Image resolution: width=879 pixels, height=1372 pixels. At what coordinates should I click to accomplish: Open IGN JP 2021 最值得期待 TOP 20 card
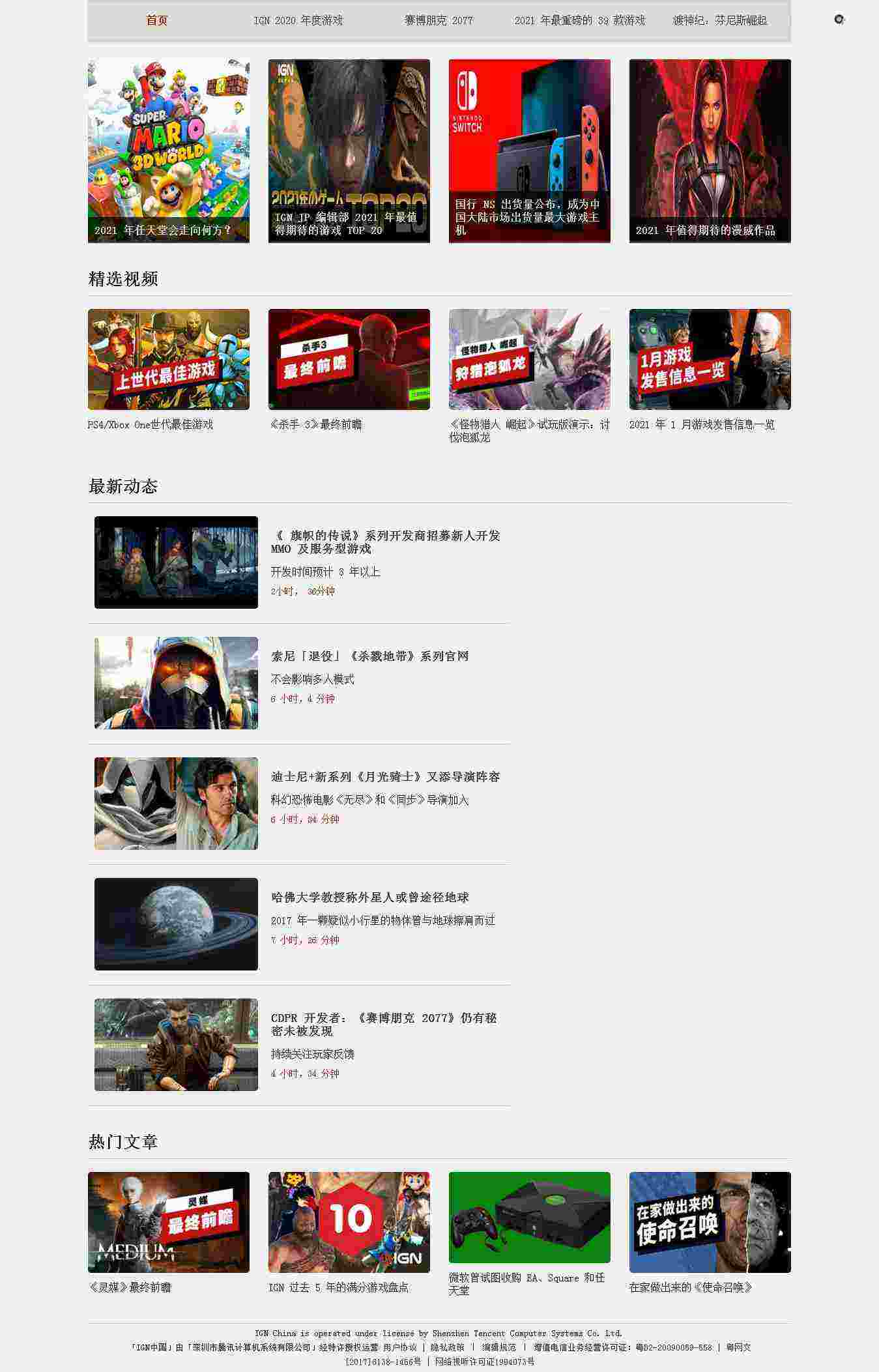coord(349,151)
